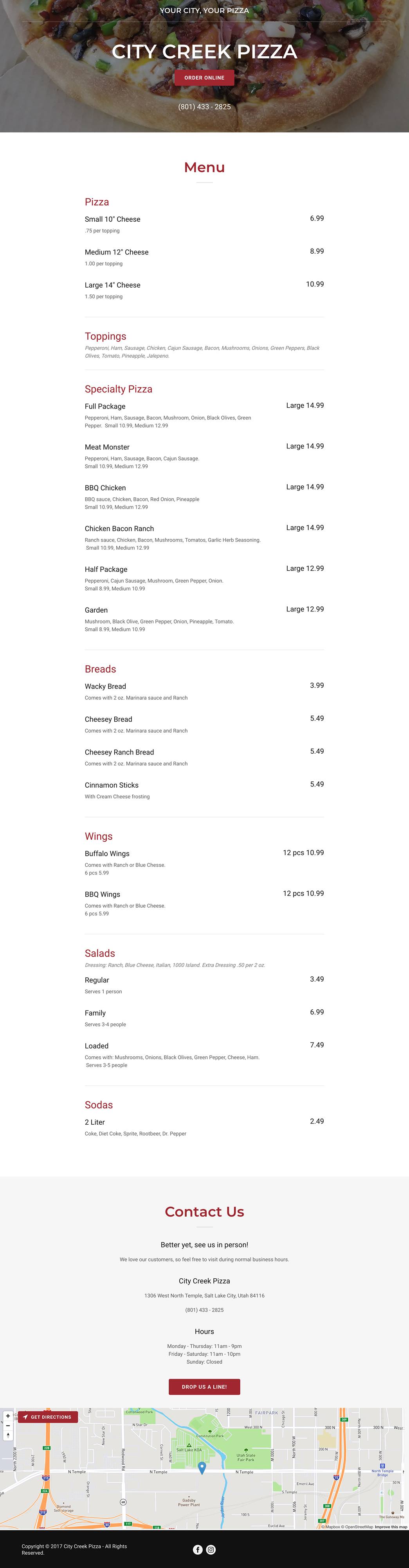
Task: Reset the map compass bearing
Action: coord(8,1435)
